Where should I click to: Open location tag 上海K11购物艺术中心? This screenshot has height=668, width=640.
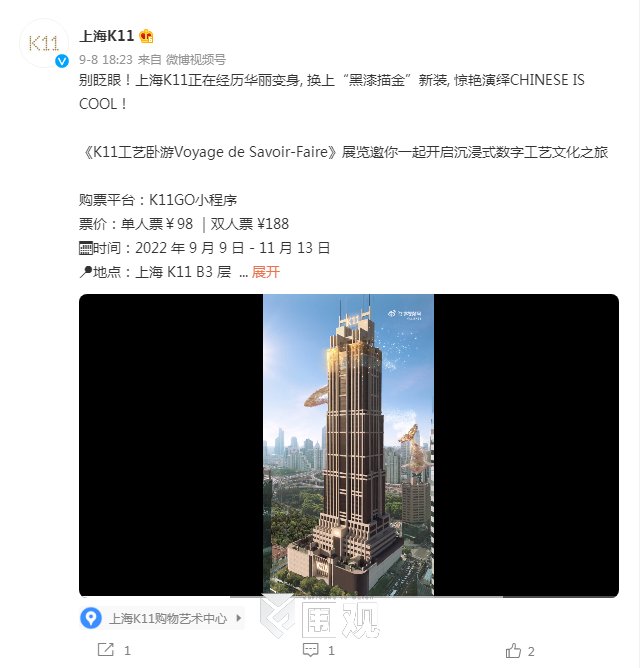point(167,618)
